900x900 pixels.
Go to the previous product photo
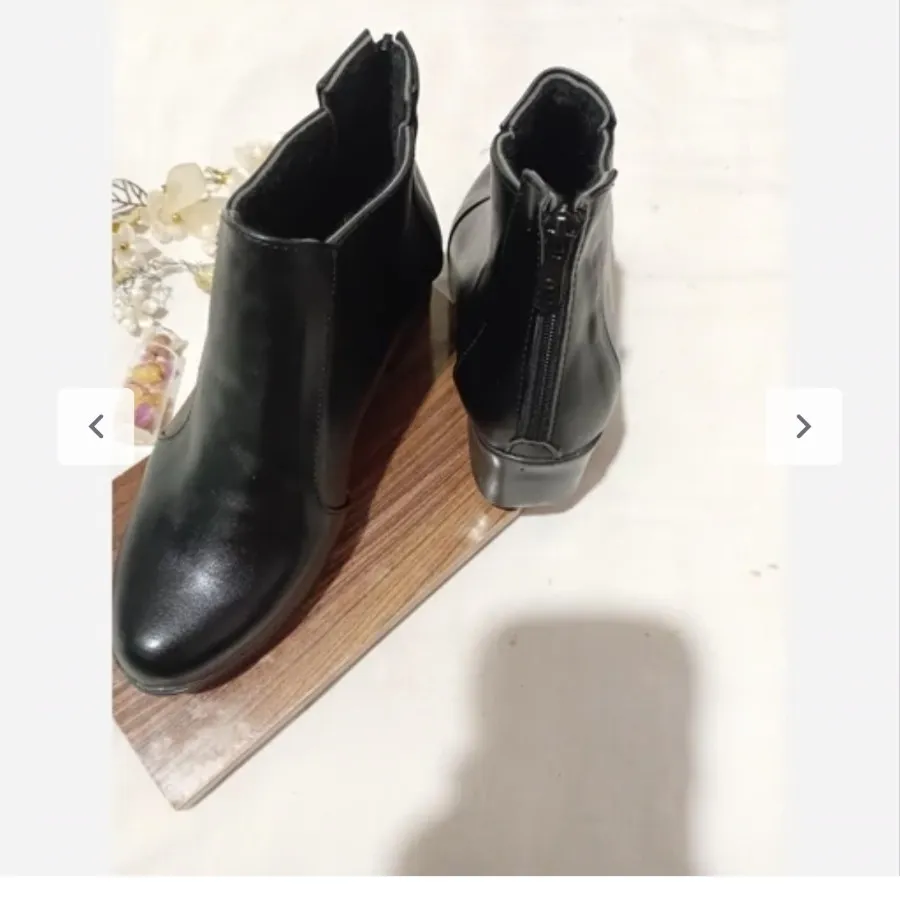tap(96, 427)
